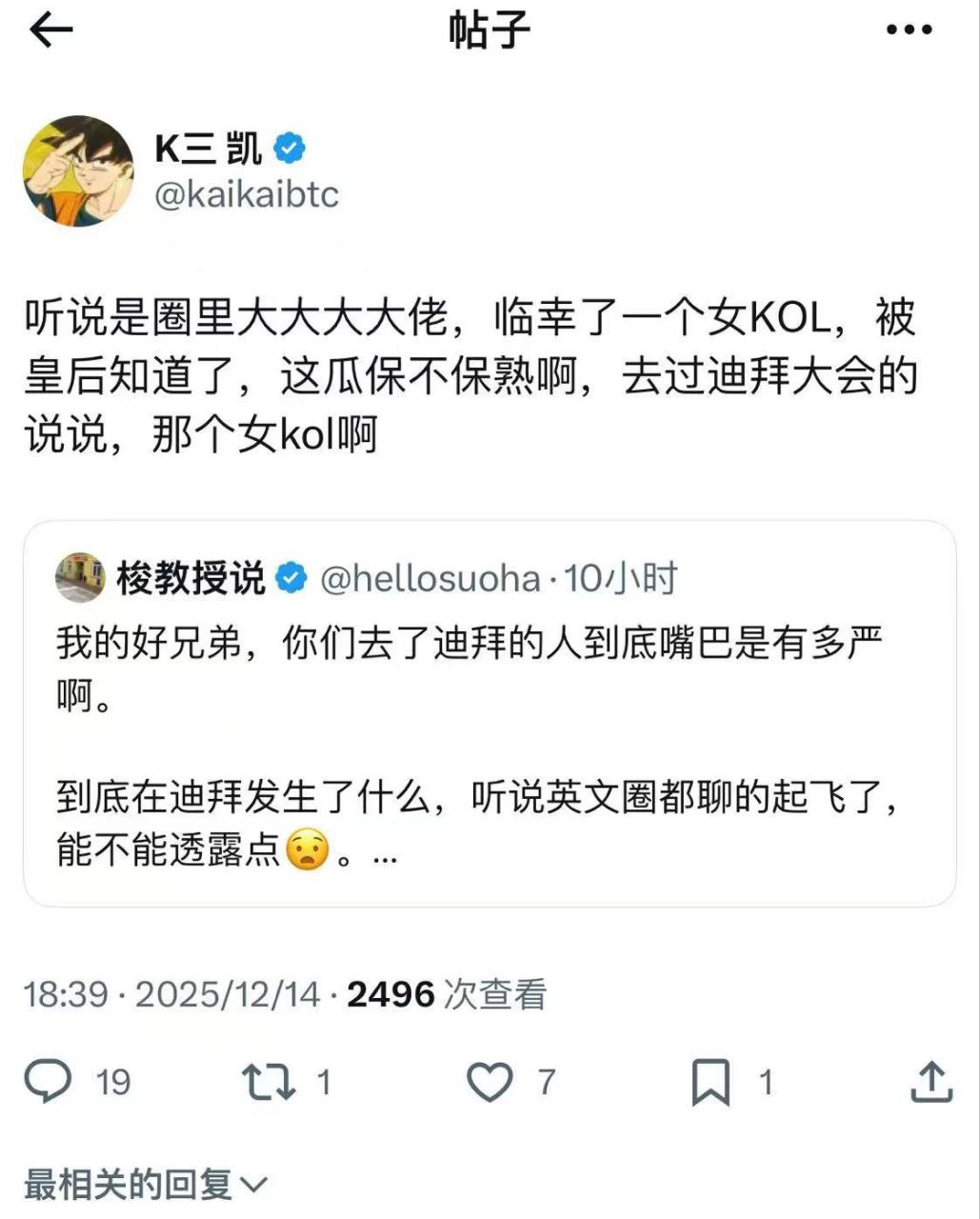980x1219 pixels.
Task: Open the @kaikaibtc profile handle
Action: tap(246, 195)
